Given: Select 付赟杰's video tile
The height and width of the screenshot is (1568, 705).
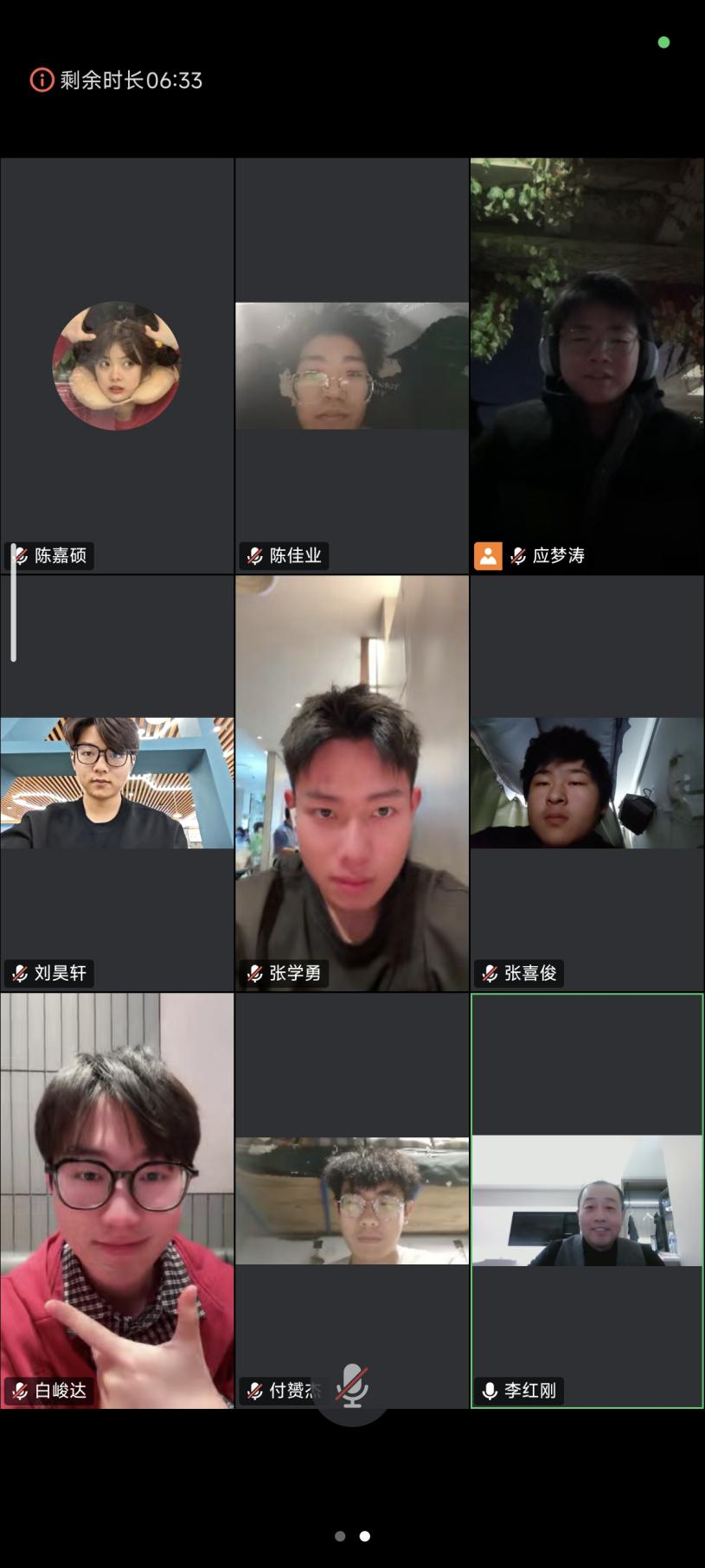Looking at the screenshot, I should tap(352, 1200).
